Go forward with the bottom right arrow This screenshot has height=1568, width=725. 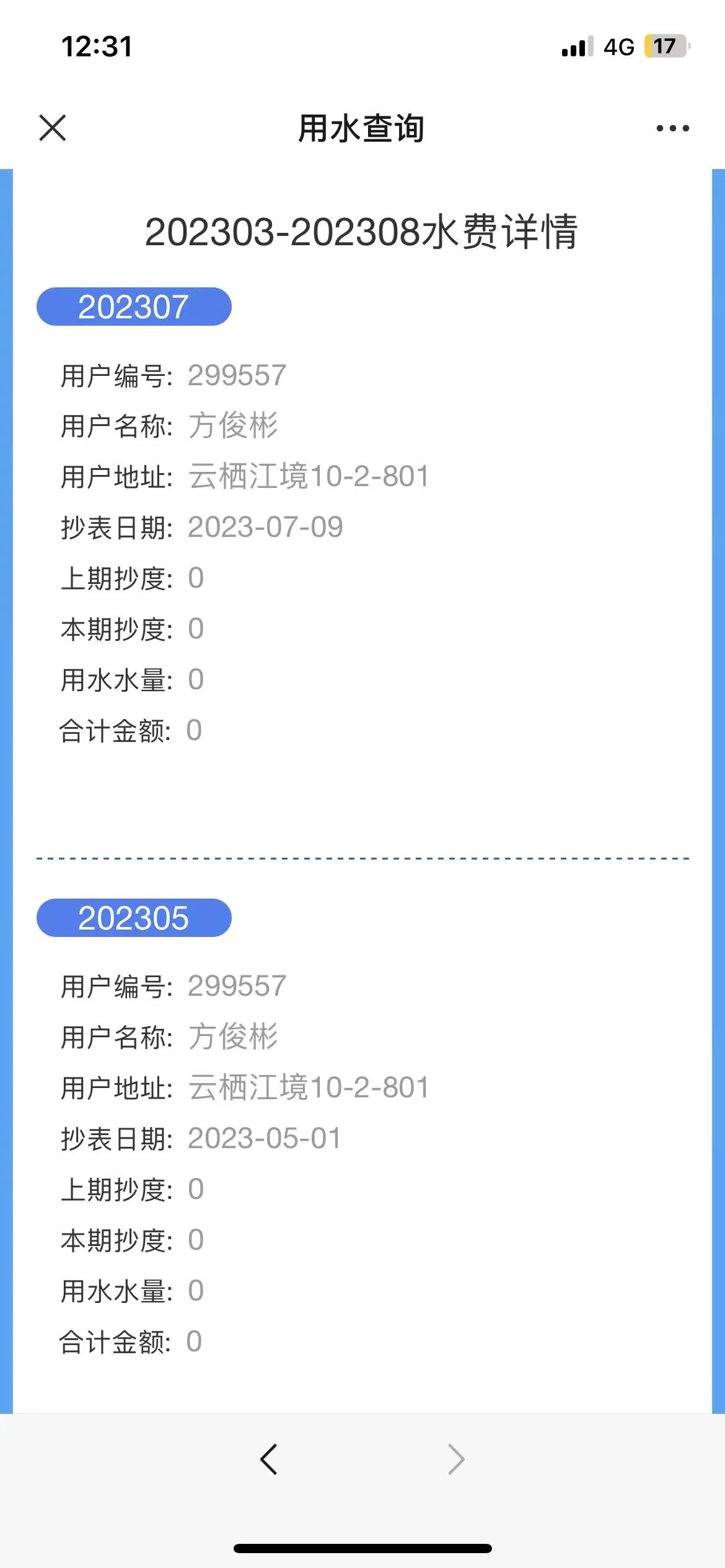[x=456, y=1460]
